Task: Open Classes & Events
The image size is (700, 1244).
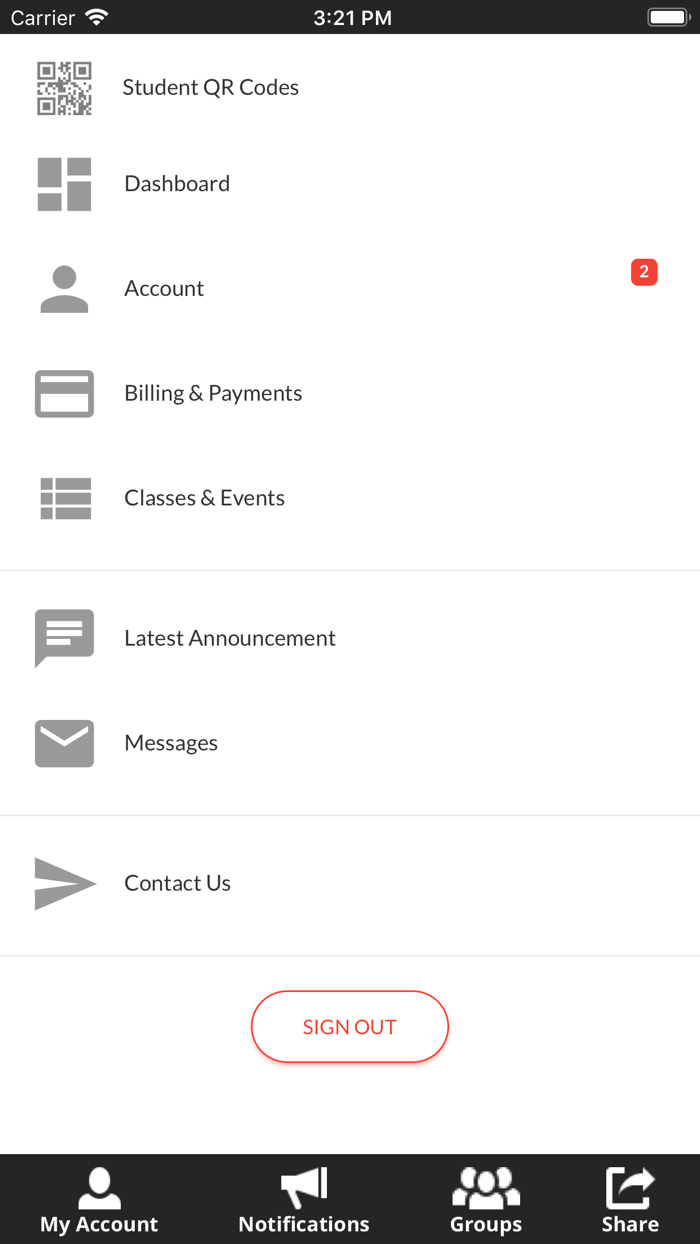Action: coord(204,498)
